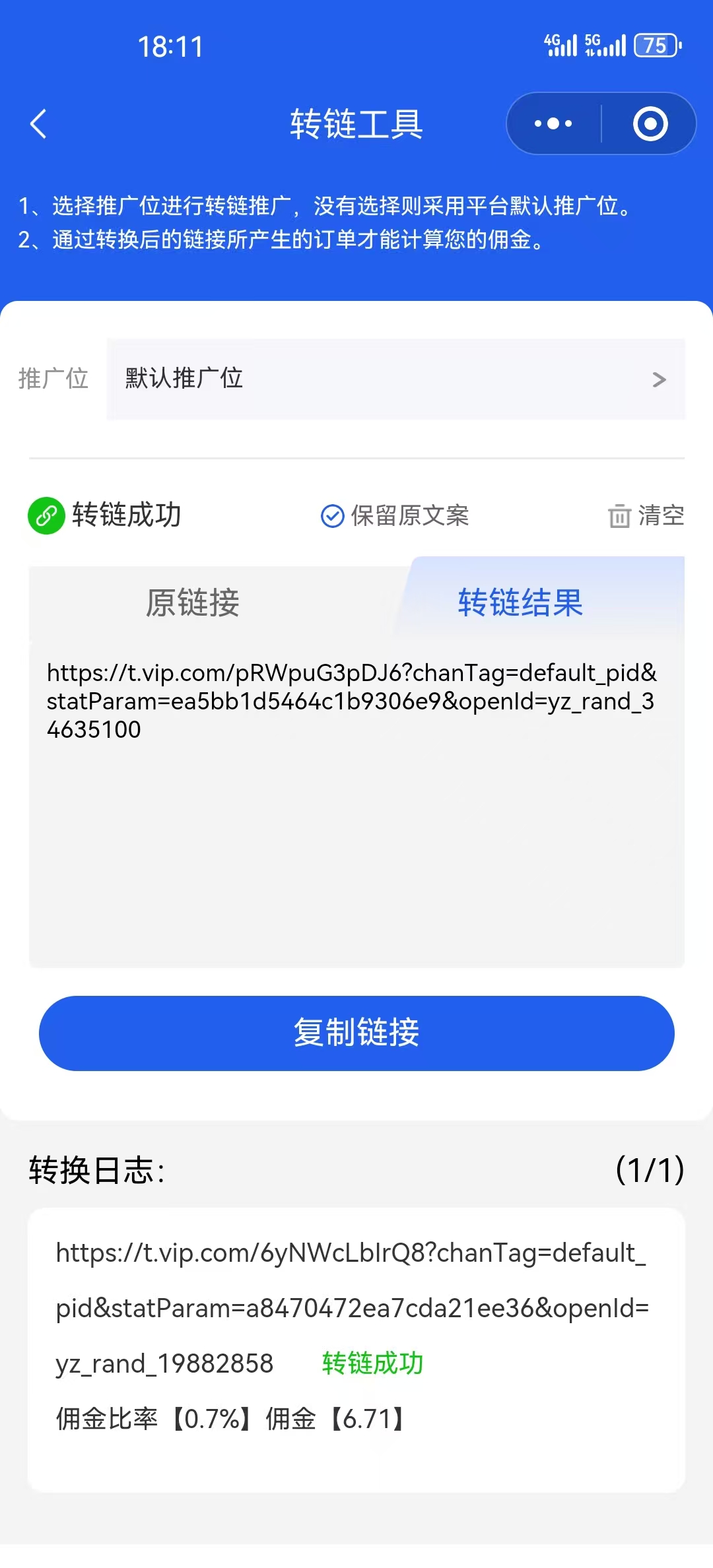Image resolution: width=713 pixels, height=1568 pixels.
Task: Switch to the 原链接 tab
Action: click(193, 602)
